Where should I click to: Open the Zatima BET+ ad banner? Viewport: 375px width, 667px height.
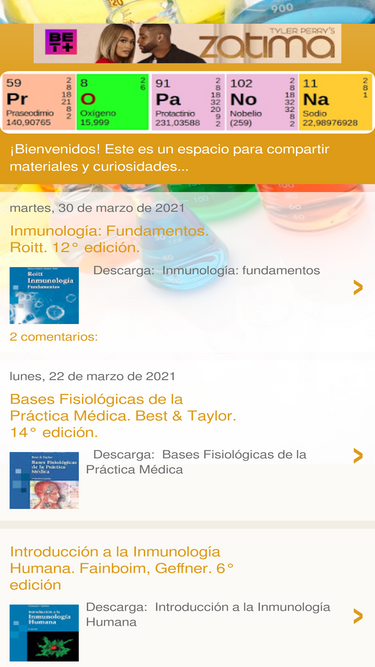pyautogui.click(x=188, y=43)
